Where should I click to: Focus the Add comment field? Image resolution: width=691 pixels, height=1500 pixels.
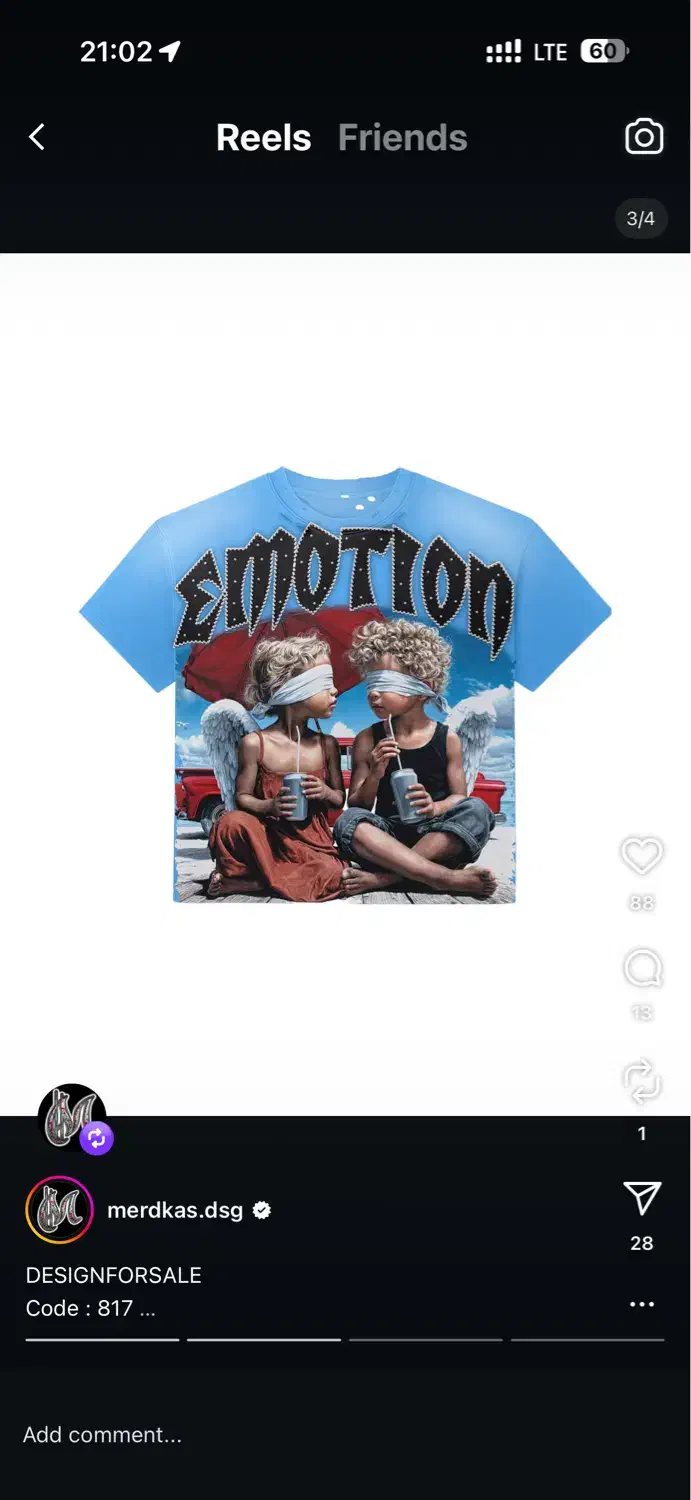point(102,1434)
